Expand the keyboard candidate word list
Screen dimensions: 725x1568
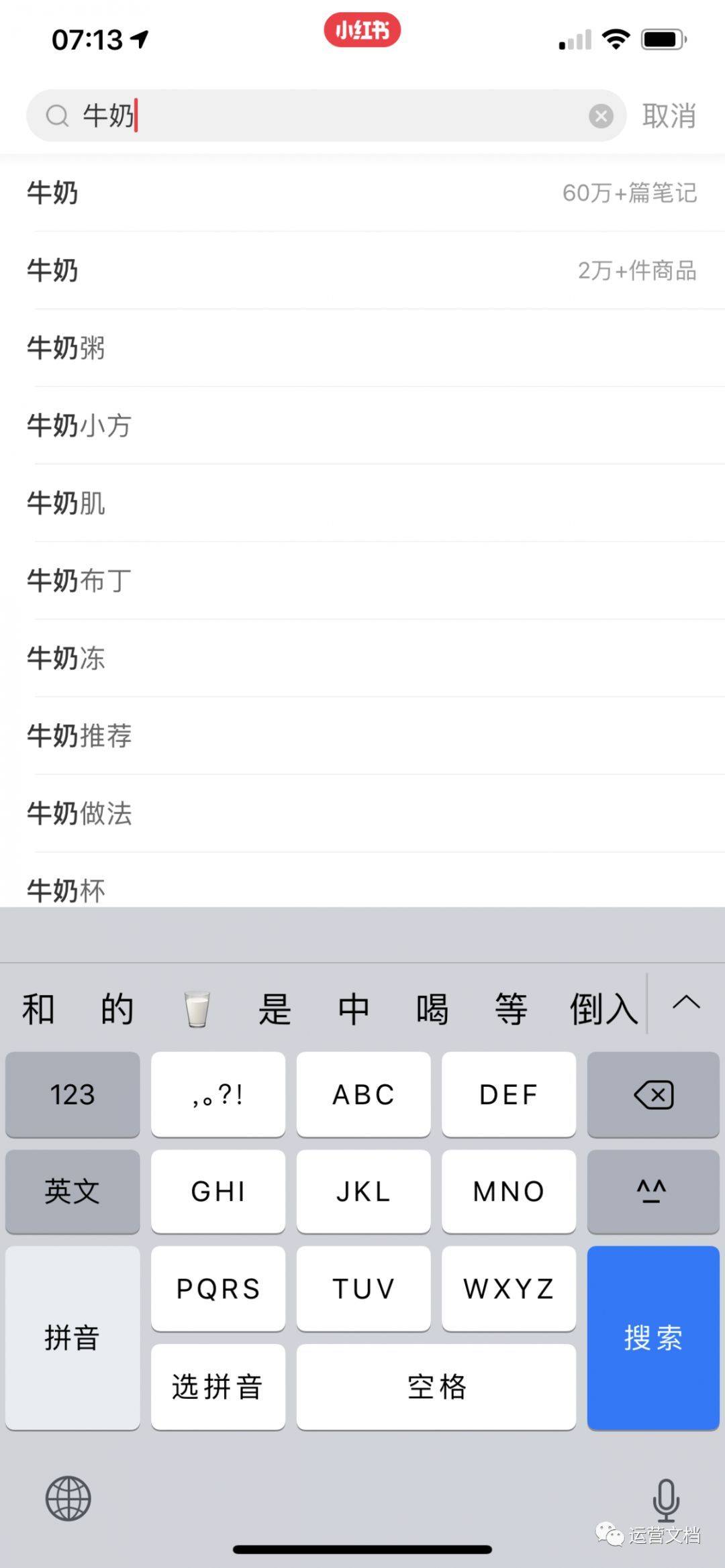tap(686, 1003)
